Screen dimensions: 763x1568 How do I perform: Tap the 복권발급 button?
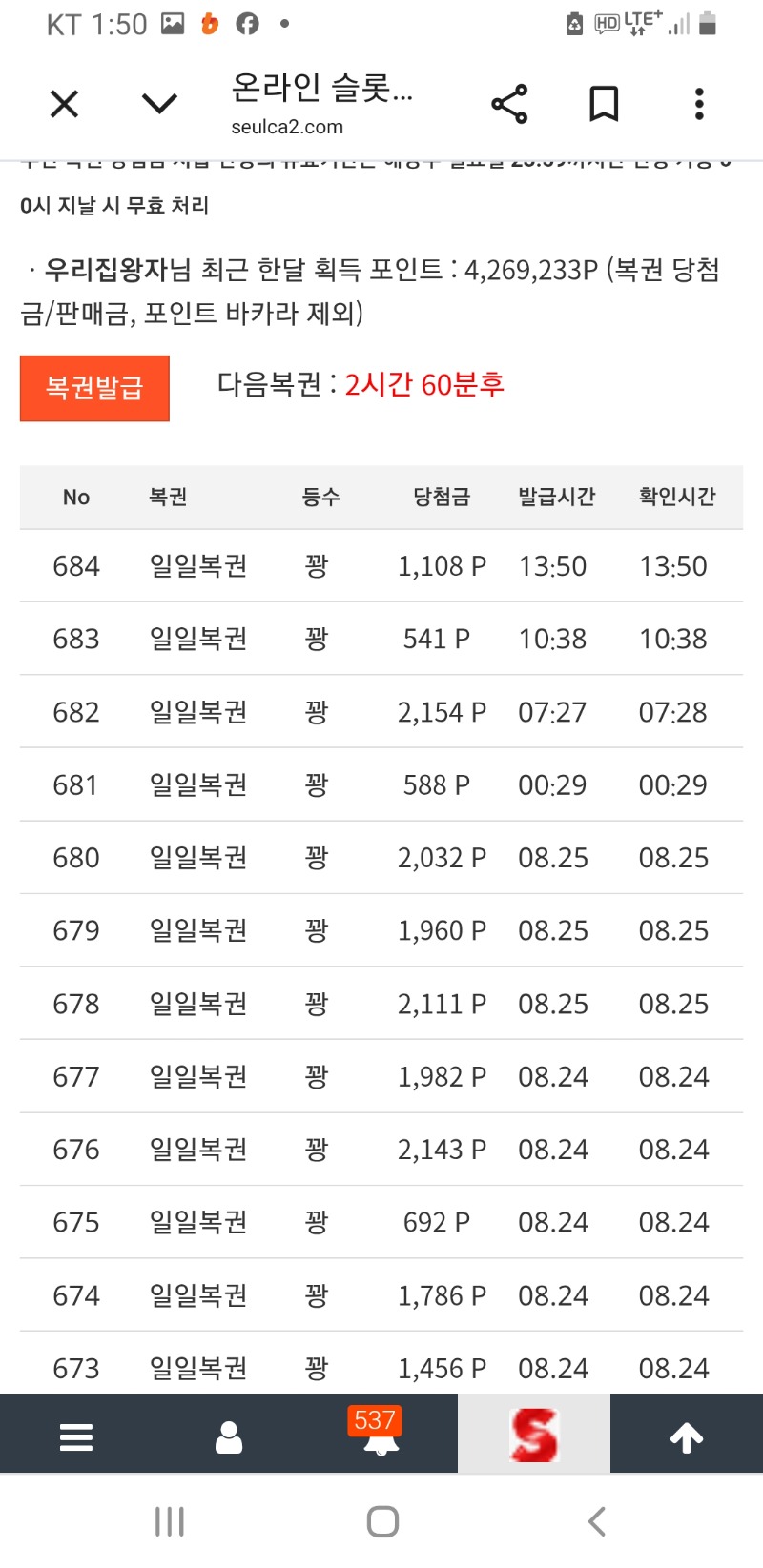click(x=94, y=388)
